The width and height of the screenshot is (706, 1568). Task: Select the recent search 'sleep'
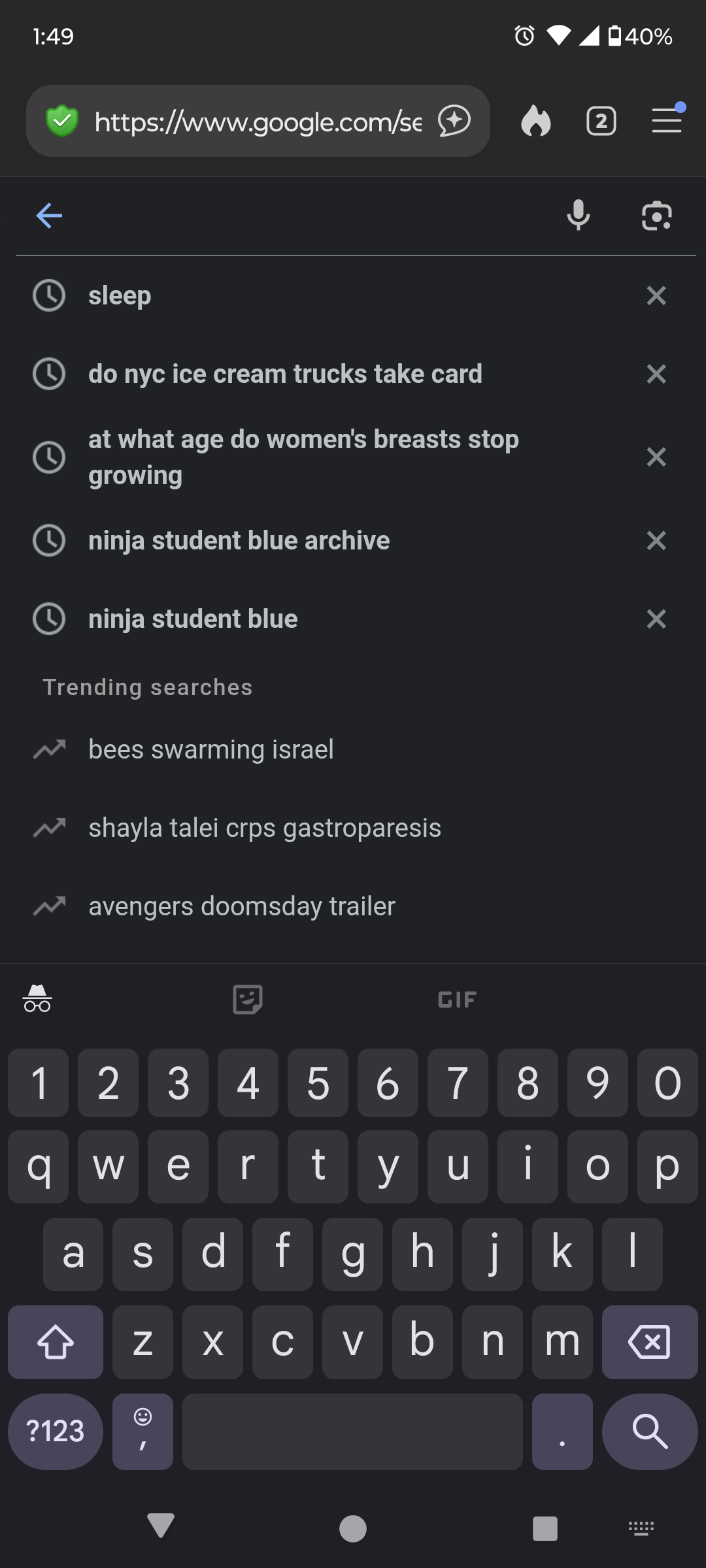click(x=120, y=295)
